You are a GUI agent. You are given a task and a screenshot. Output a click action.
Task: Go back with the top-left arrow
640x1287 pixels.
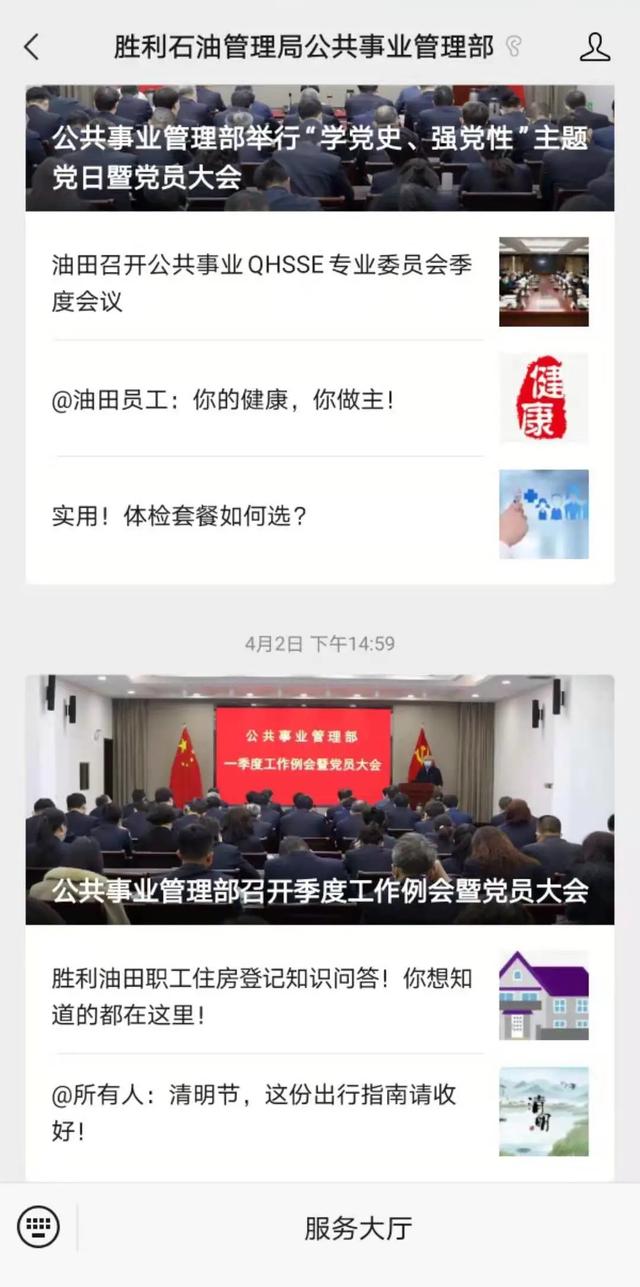[32, 46]
